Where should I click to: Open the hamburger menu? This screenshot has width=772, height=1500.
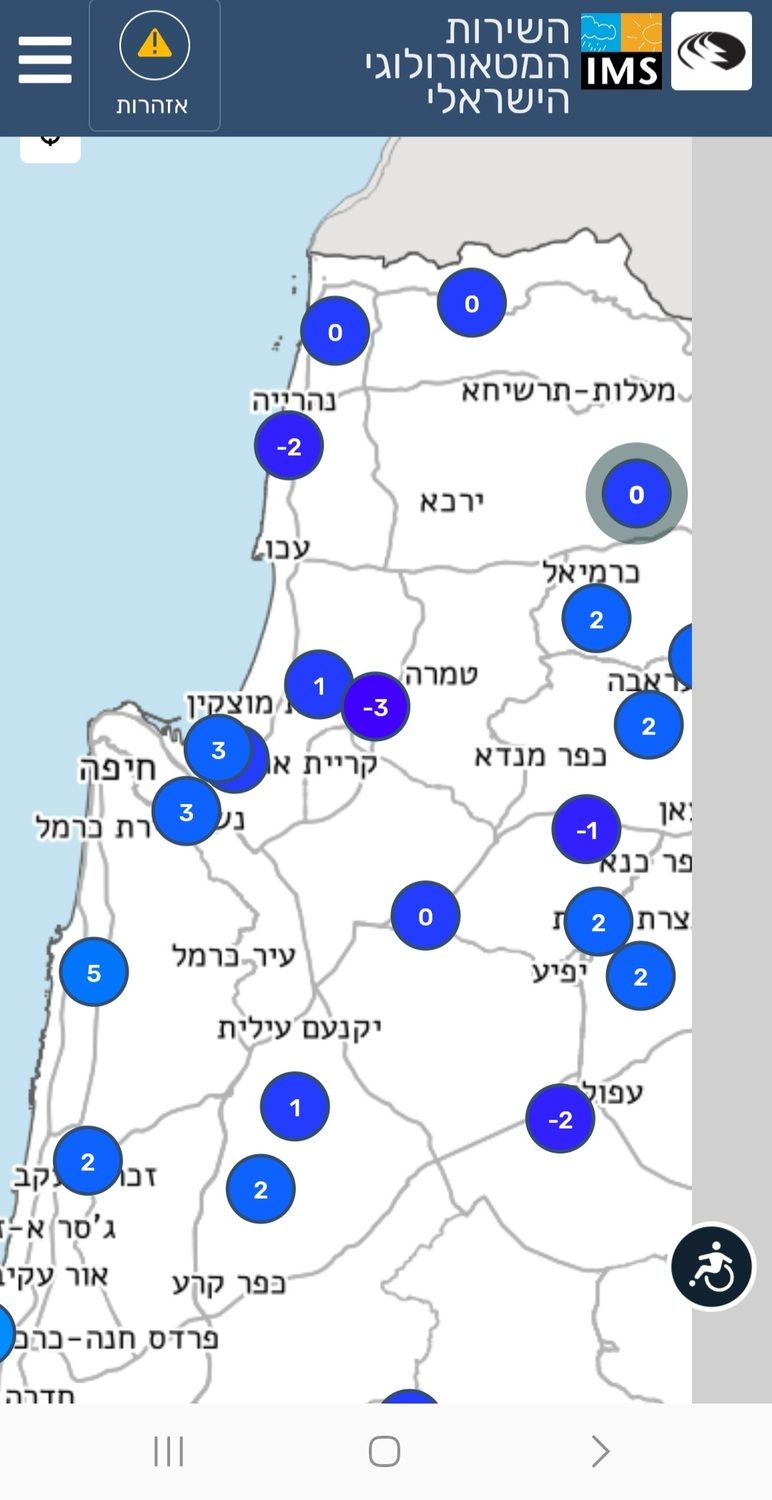(x=45, y=60)
